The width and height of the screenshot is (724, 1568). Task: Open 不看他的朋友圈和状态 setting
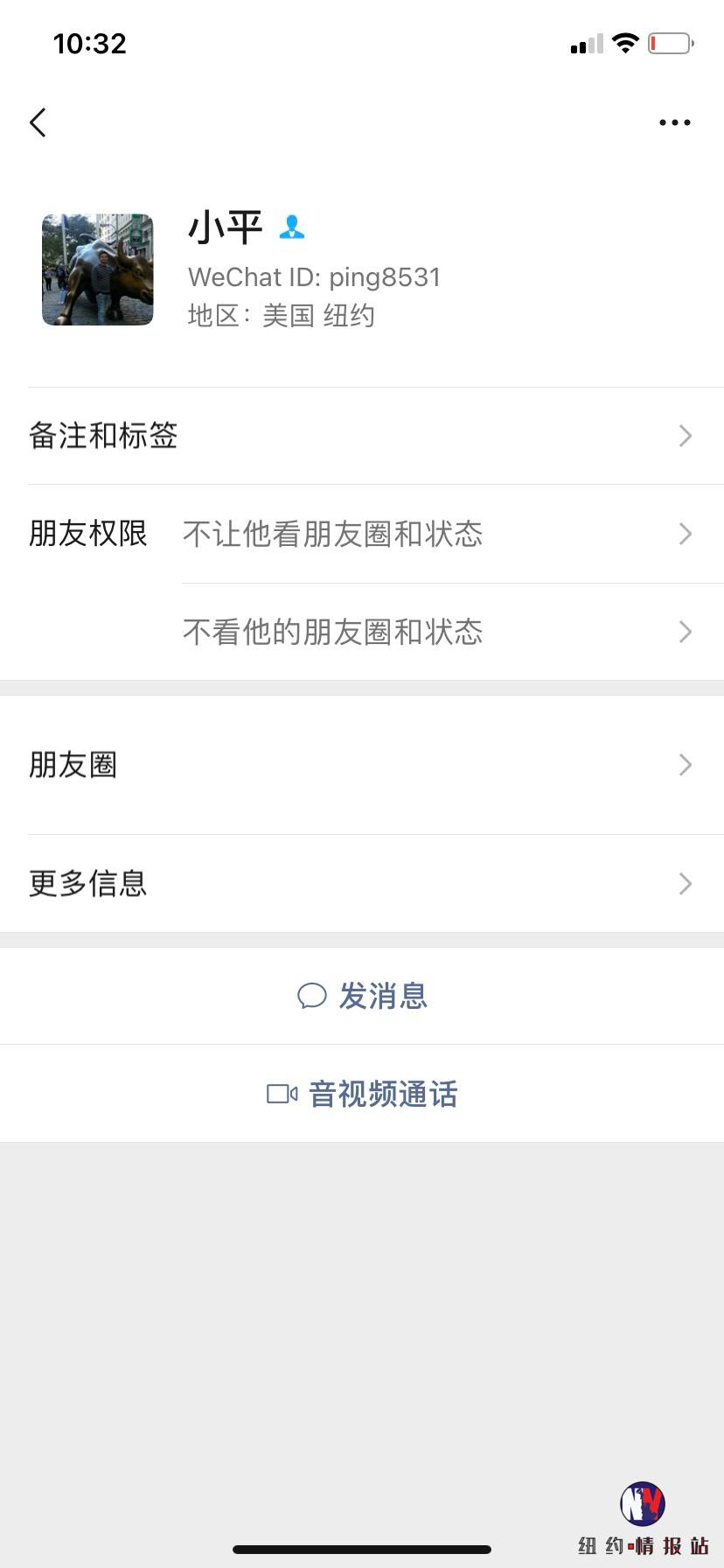pyautogui.click(x=453, y=632)
